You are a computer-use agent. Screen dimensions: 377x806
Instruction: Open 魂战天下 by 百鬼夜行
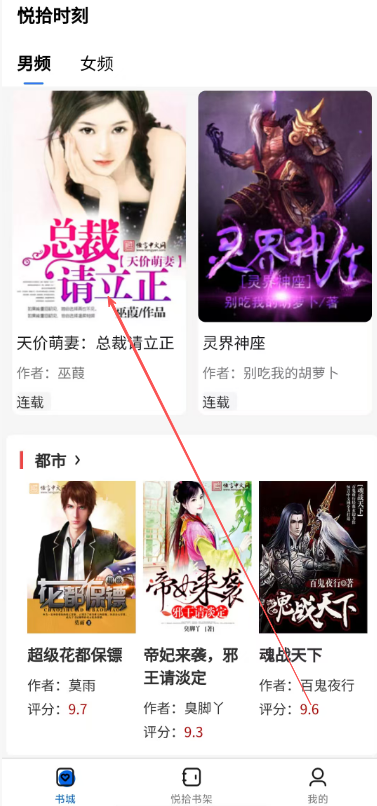pos(313,600)
